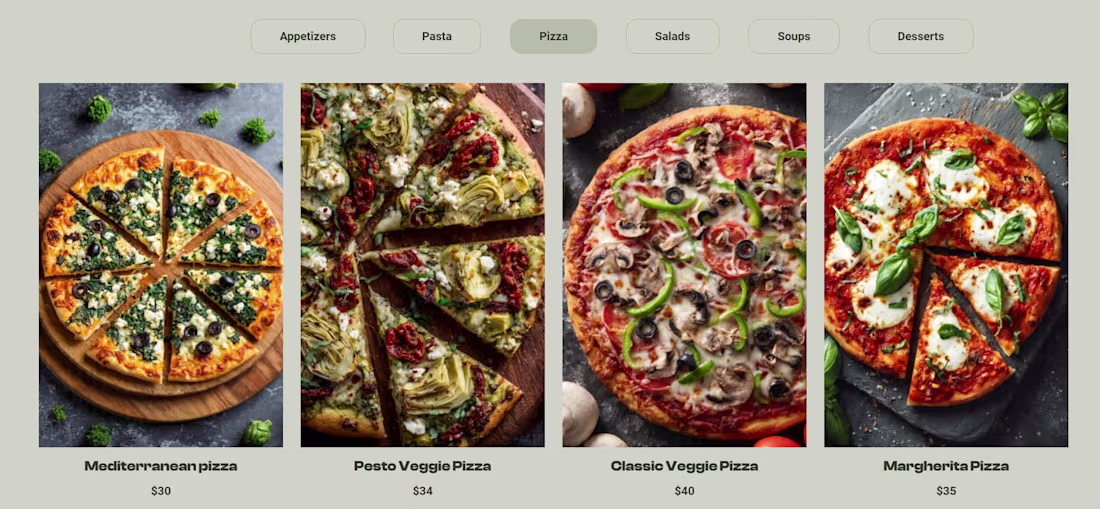Show the Salads category

point(672,36)
